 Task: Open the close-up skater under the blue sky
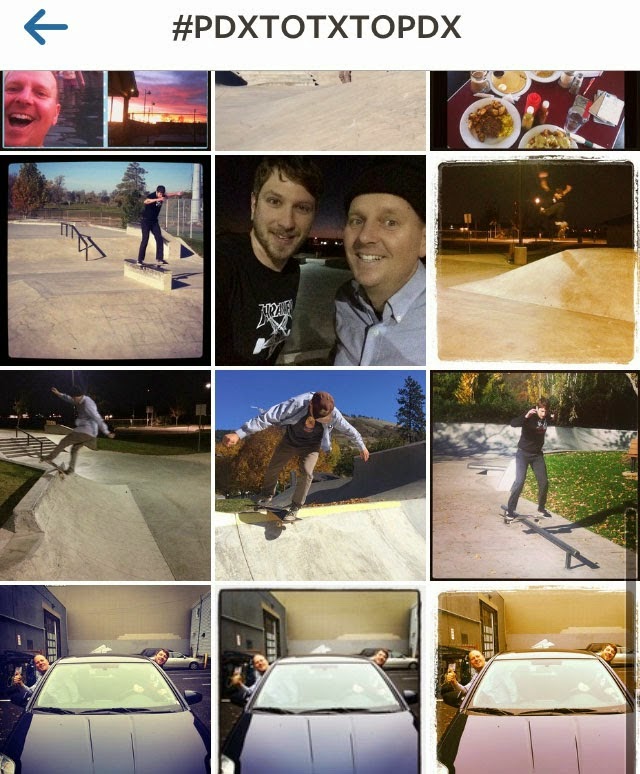pos(320,475)
